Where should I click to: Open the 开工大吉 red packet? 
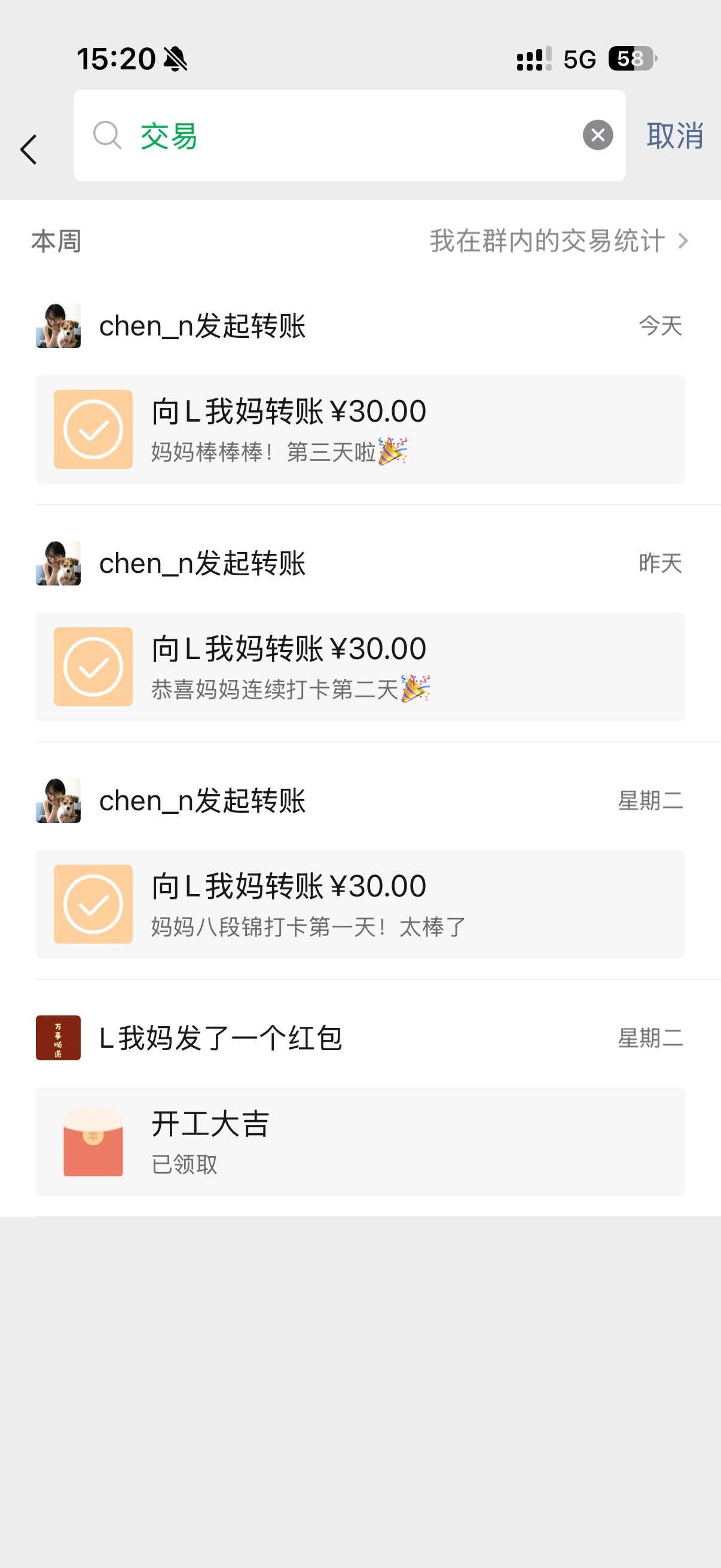tap(360, 1142)
